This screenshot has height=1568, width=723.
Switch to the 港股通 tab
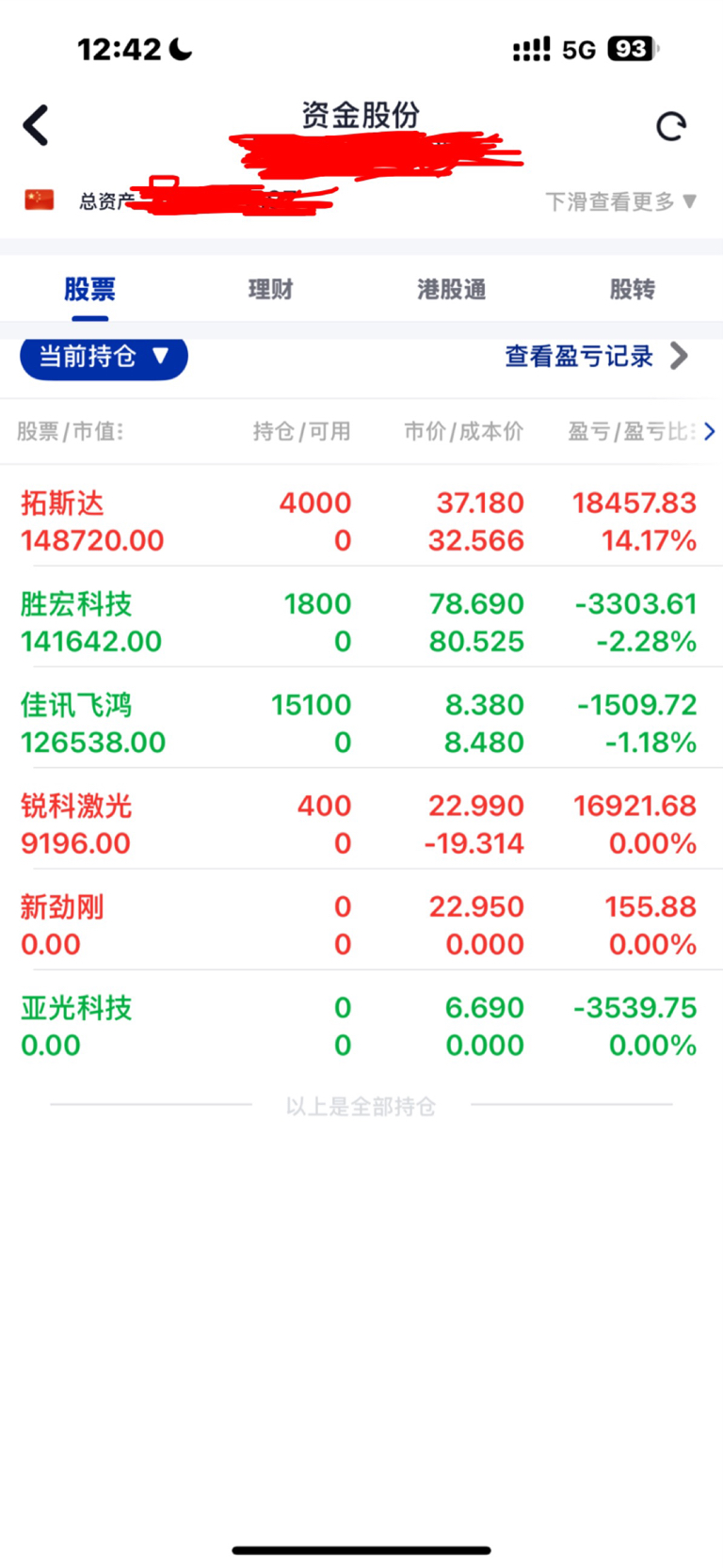click(x=452, y=289)
